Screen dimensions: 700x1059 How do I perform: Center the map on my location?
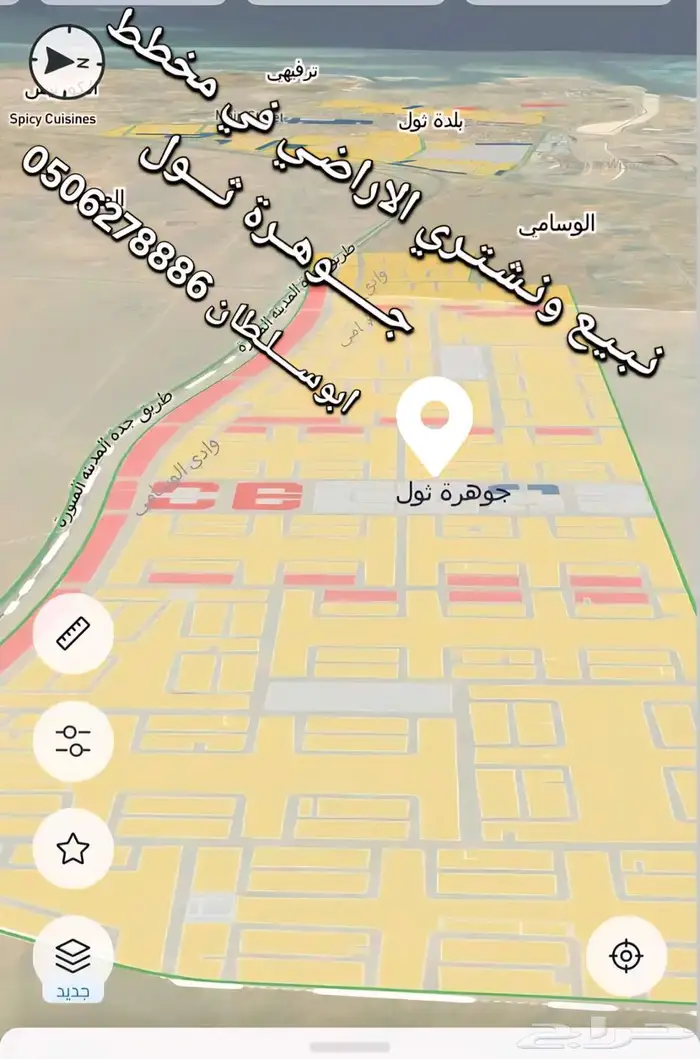[626, 956]
